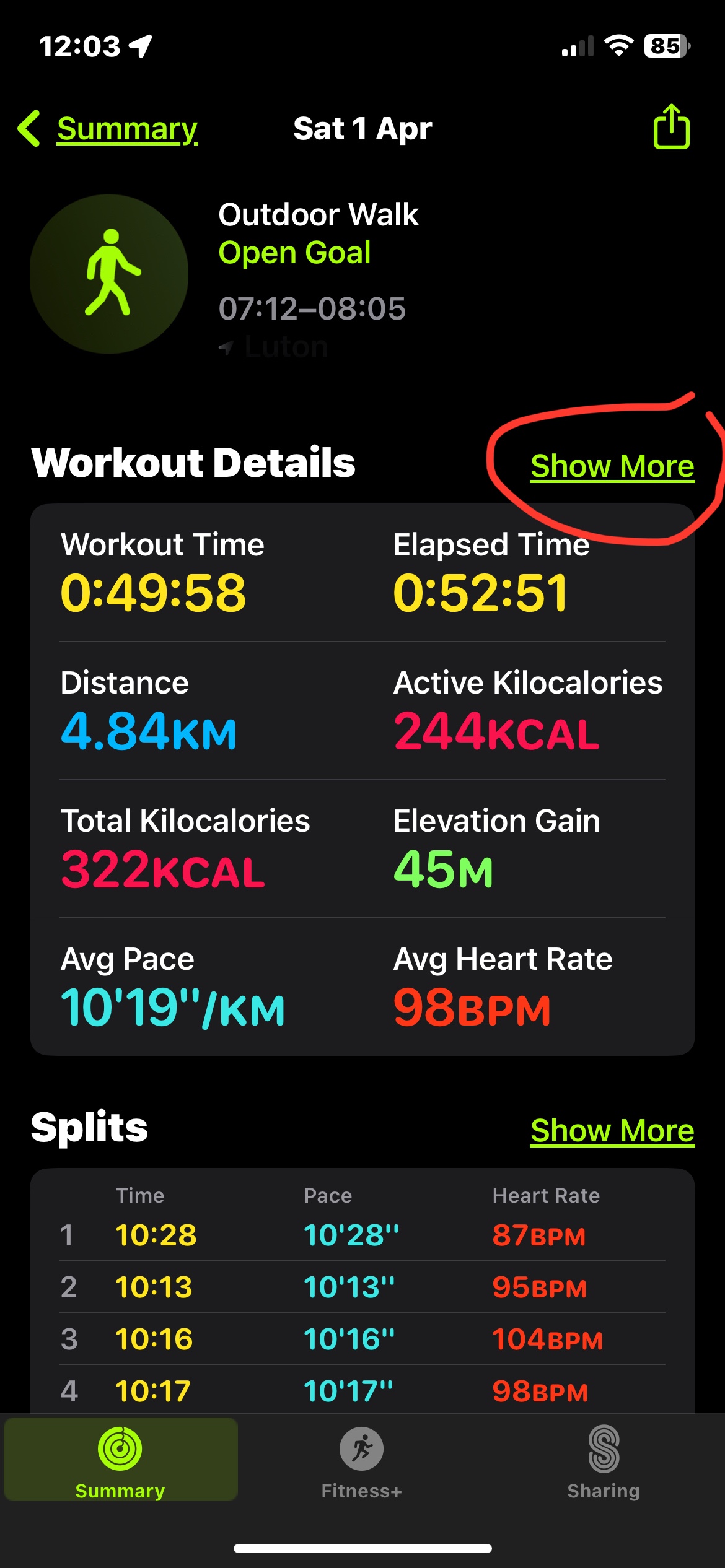The width and height of the screenshot is (725, 1568).
Task: Switch to the Sharing tab
Action: pyautogui.click(x=603, y=1461)
